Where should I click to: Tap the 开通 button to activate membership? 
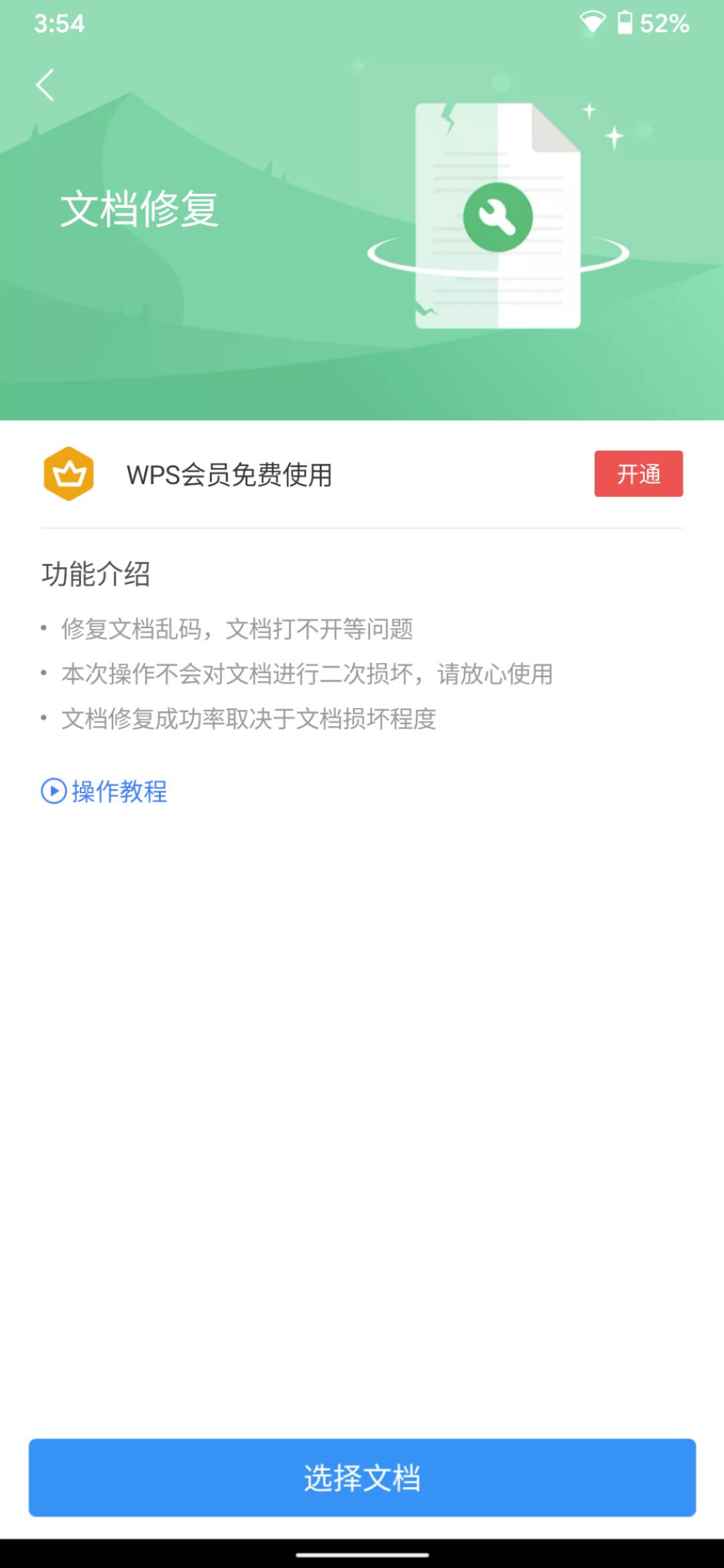(x=639, y=474)
